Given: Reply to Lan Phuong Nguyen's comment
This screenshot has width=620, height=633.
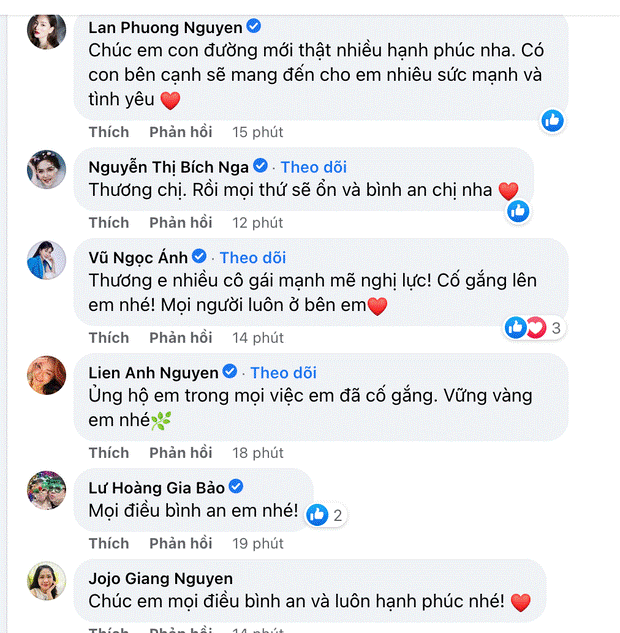Looking at the screenshot, I should pyautogui.click(x=180, y=132).
